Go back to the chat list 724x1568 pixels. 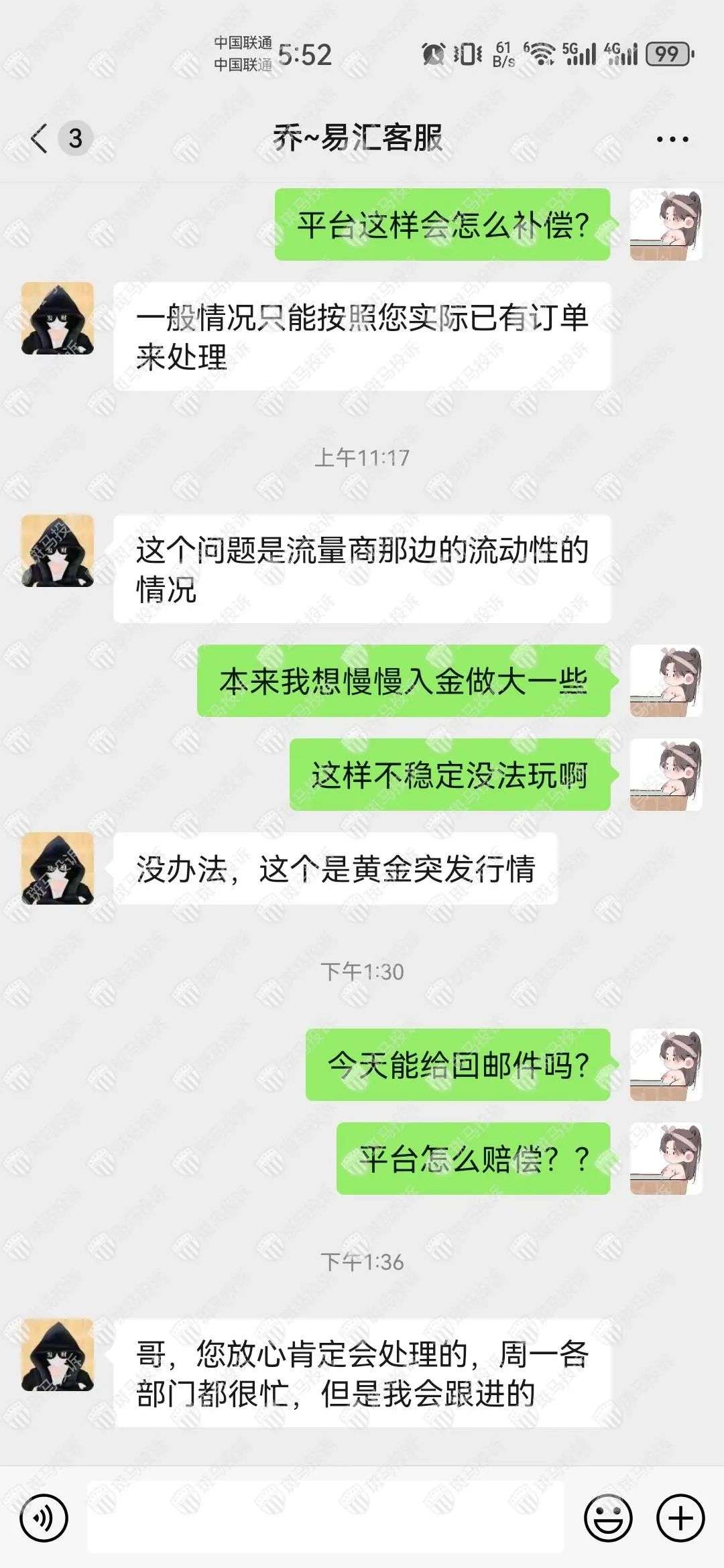pos(40,139)
